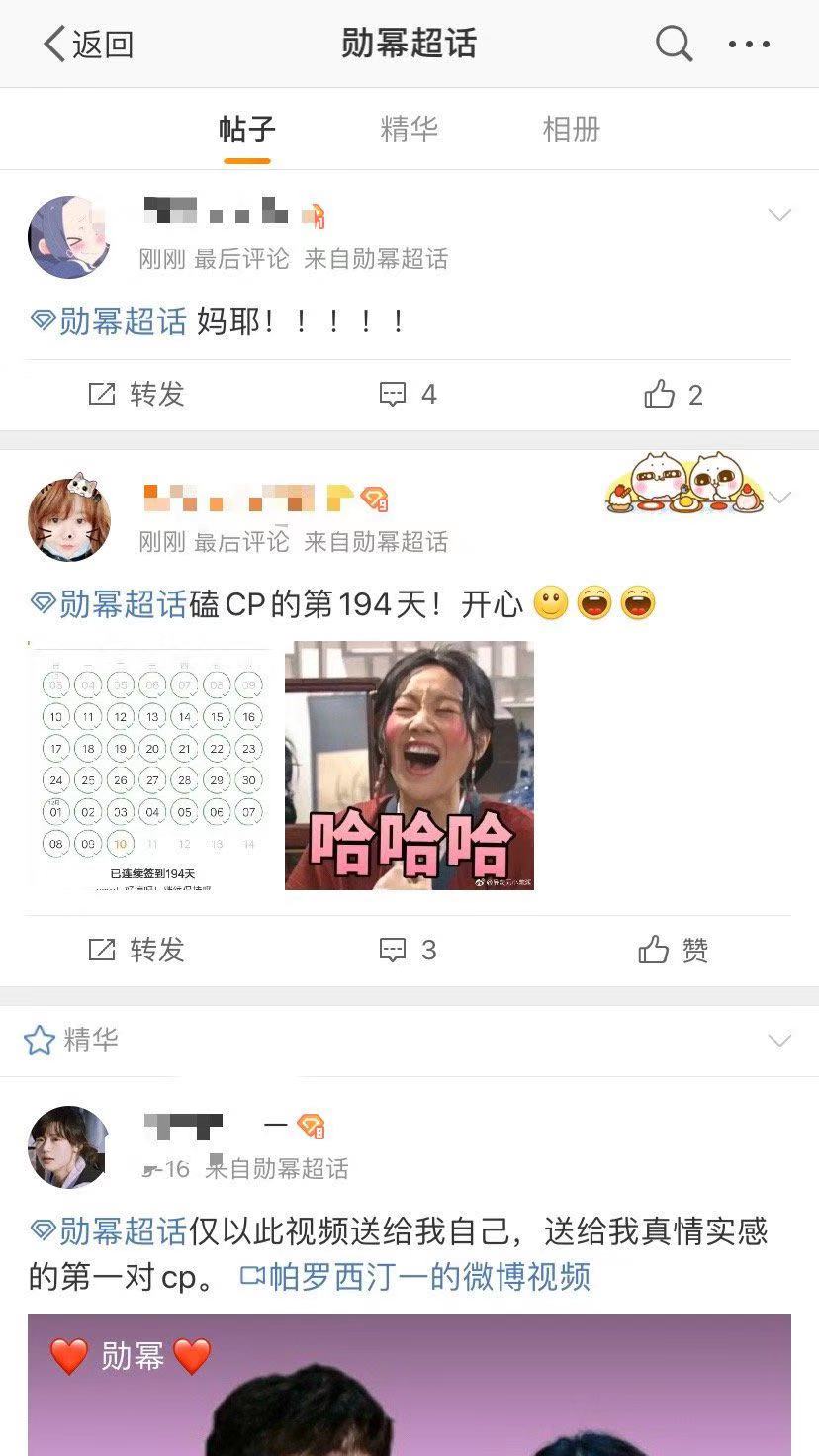The height and width of the screenshot is (1456, 819).
Task: Switch to the 相册 tab
Action: pos(571,130)
